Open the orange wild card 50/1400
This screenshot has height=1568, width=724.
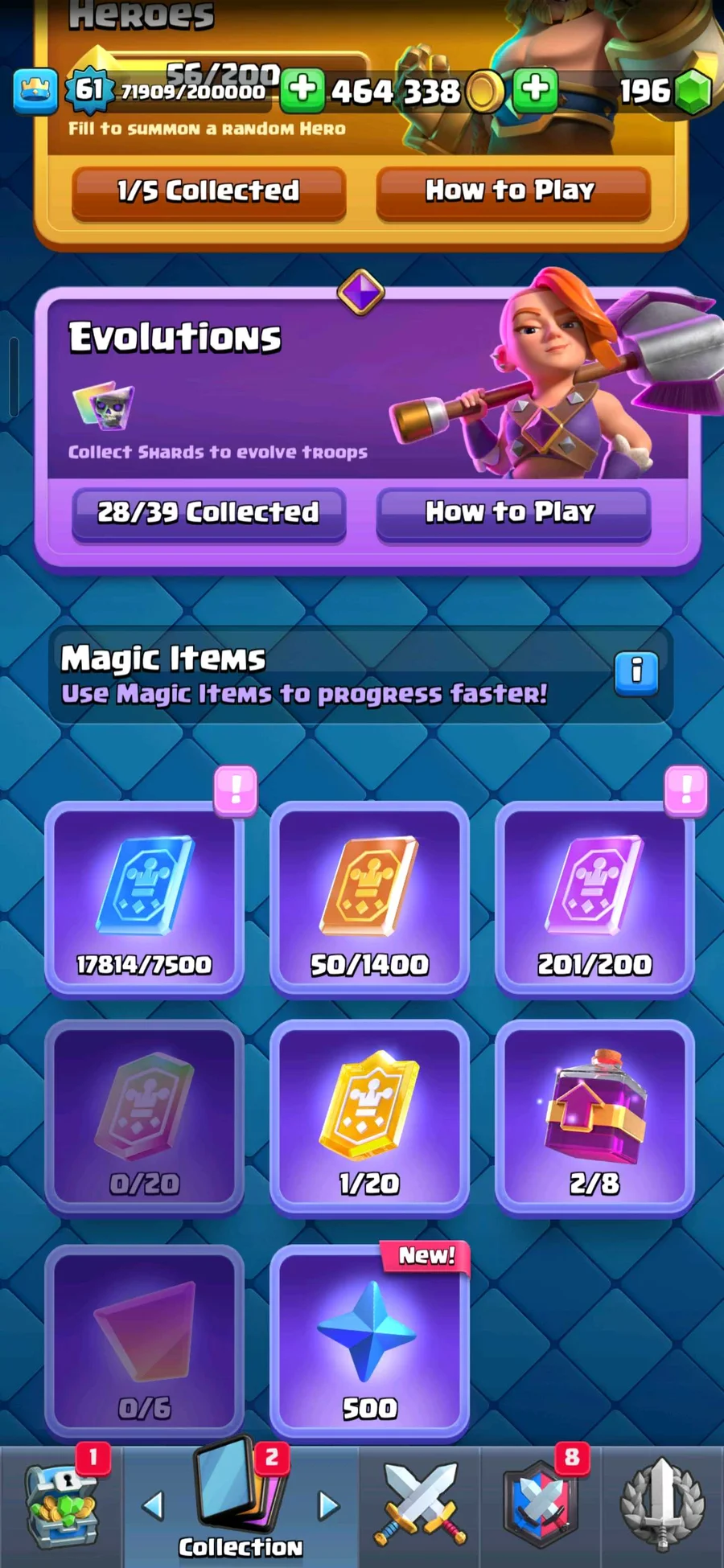coord(369,899)
